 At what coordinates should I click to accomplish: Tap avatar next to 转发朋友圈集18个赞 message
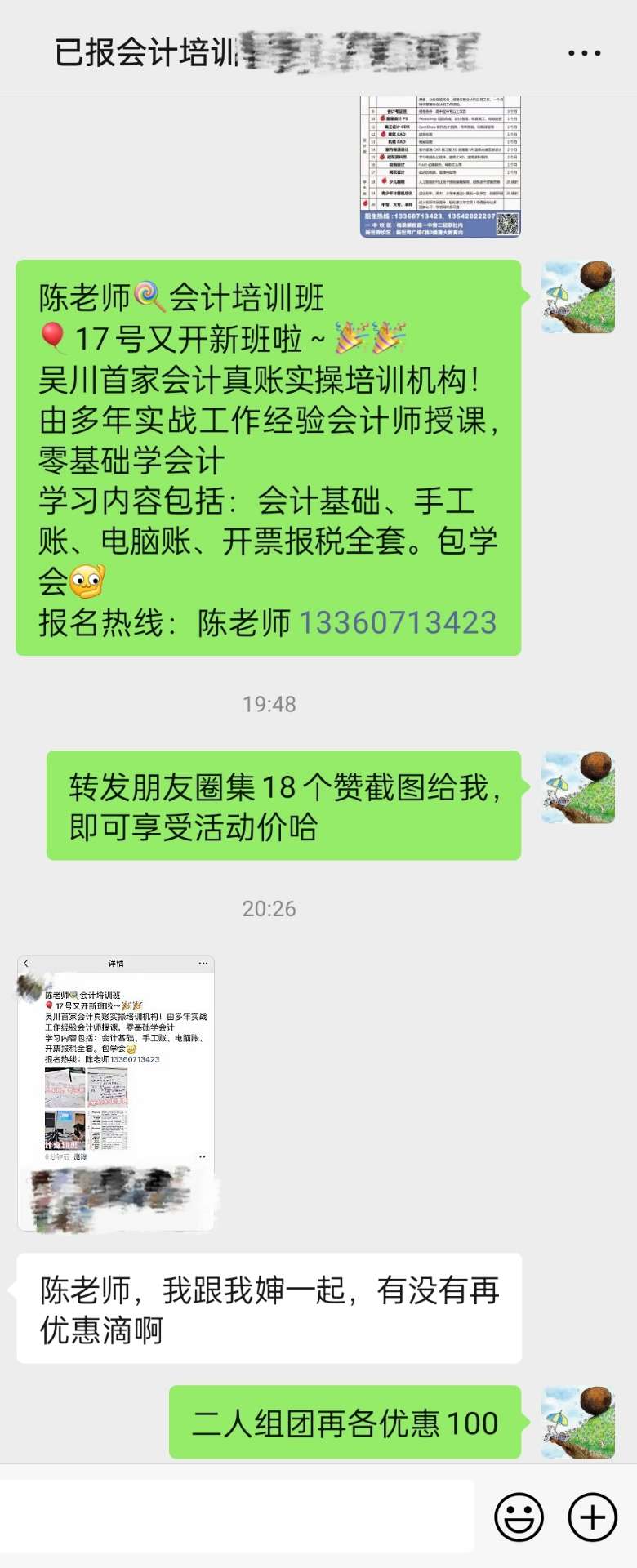pyautogui.click(x=578, y=788)
